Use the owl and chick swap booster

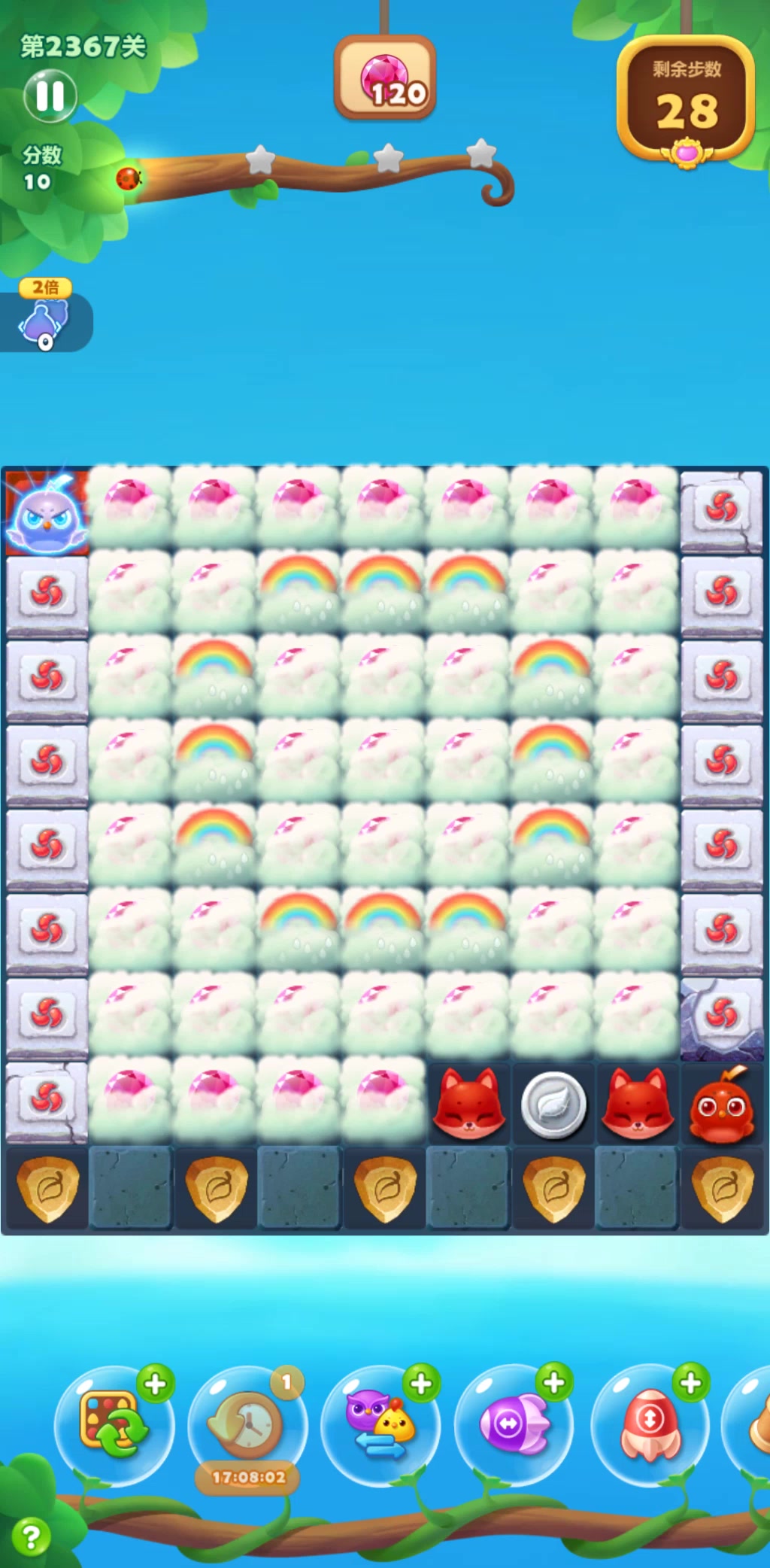coord(380,1424)
